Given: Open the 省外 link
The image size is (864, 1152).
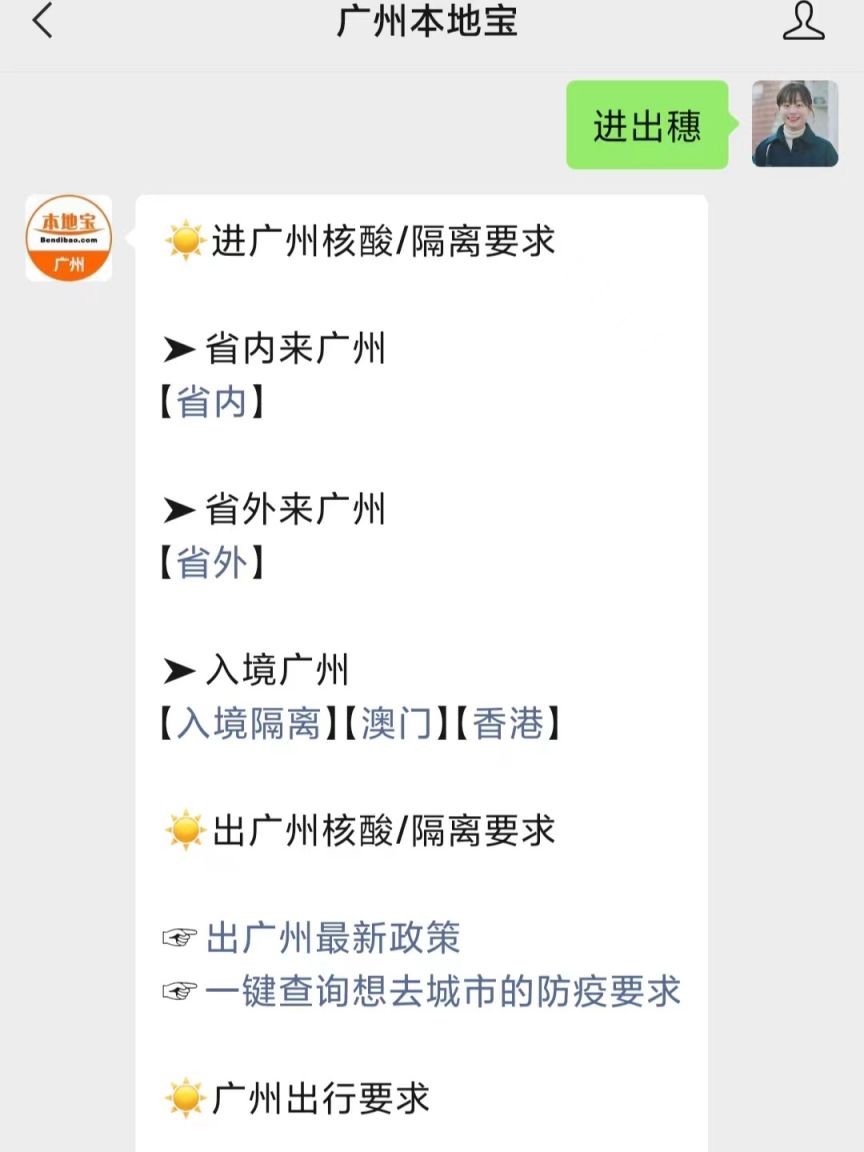Looking at the screenshot, I should pos(211,563).
